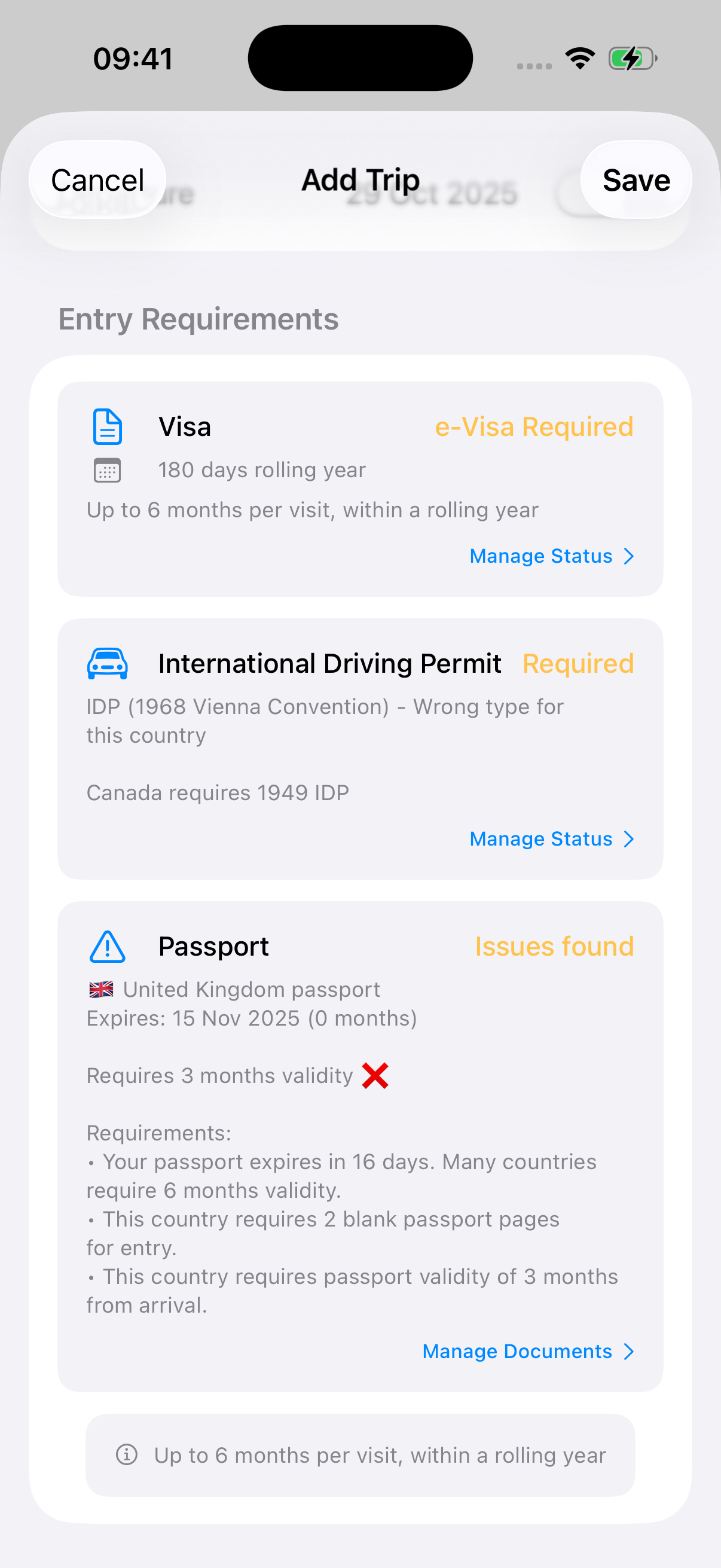Click the Manage Status link under Visa
The image size is (721, 1568).
coord(542,555)
